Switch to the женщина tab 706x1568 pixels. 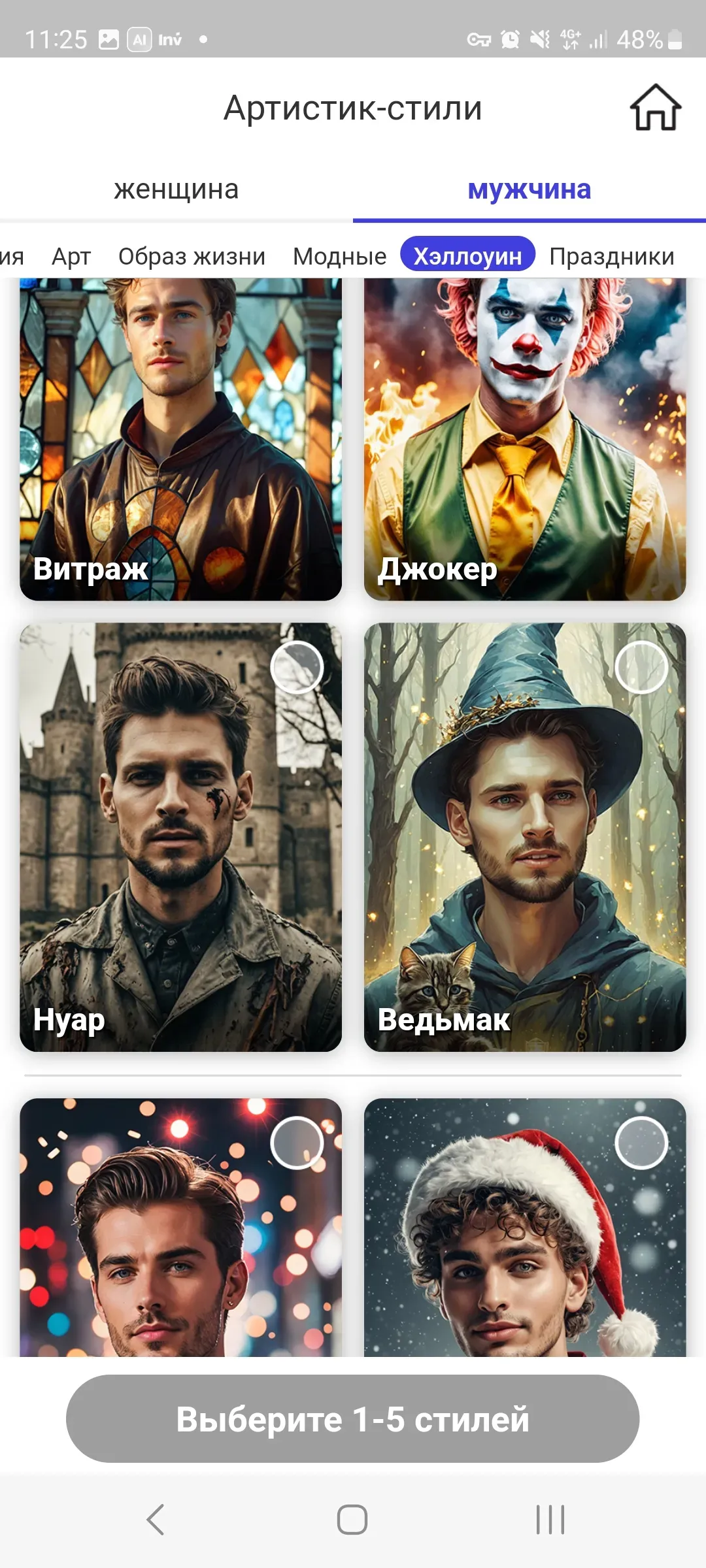(176, 189)
